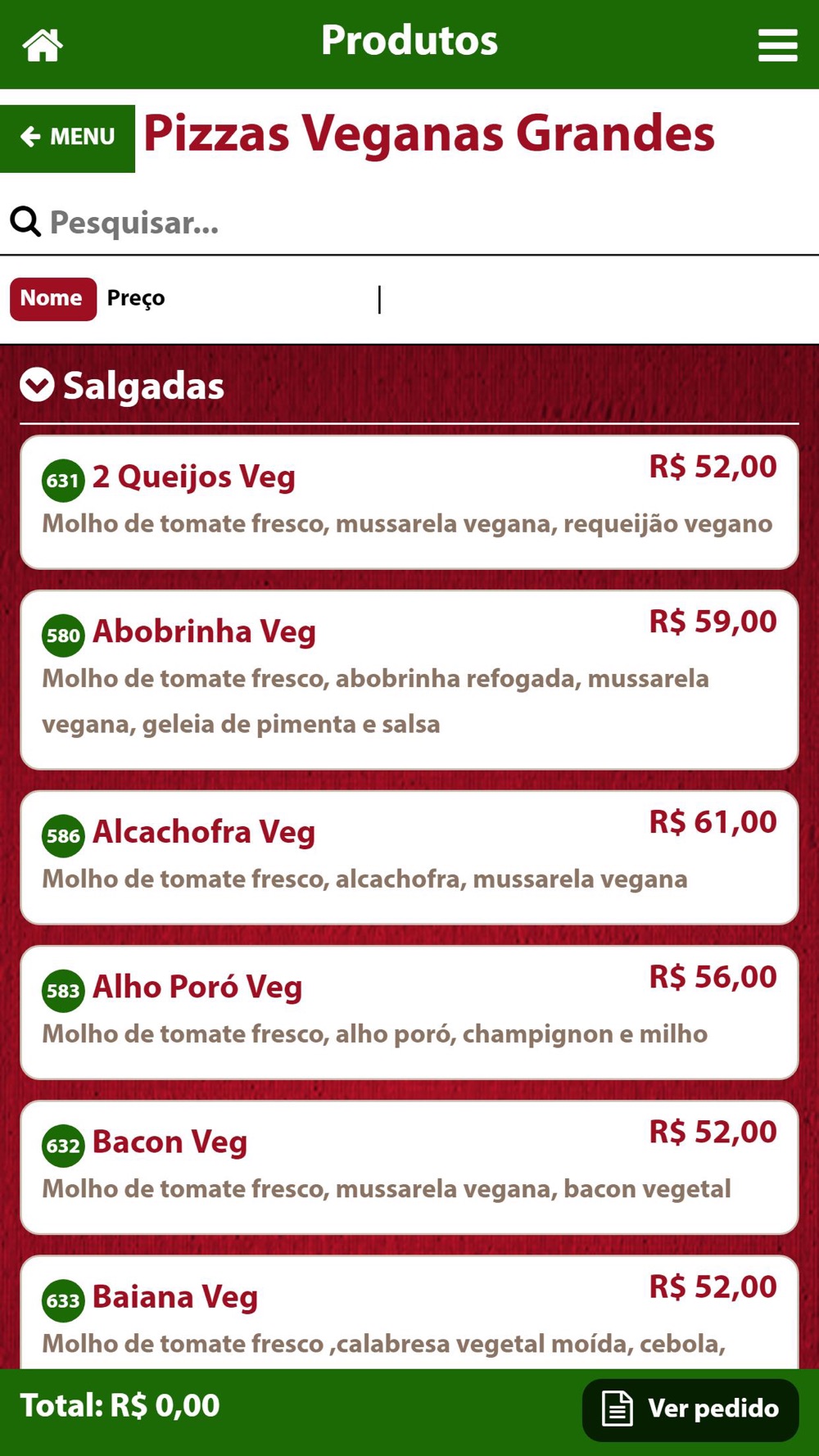Open the hamburger menu
Viewport: 819px width, 1456px height.
tap(777, 45)
